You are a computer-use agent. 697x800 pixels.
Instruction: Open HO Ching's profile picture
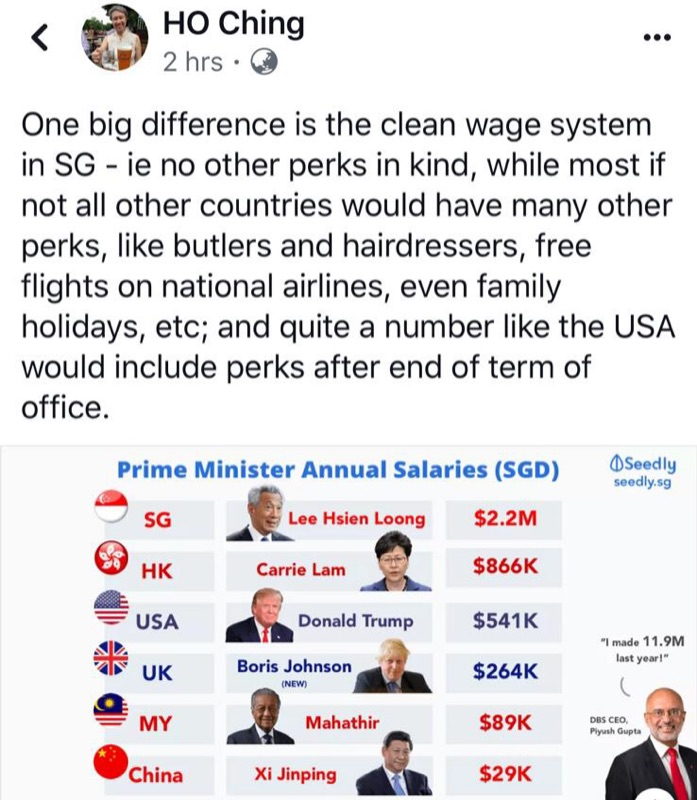click(114, 39)
